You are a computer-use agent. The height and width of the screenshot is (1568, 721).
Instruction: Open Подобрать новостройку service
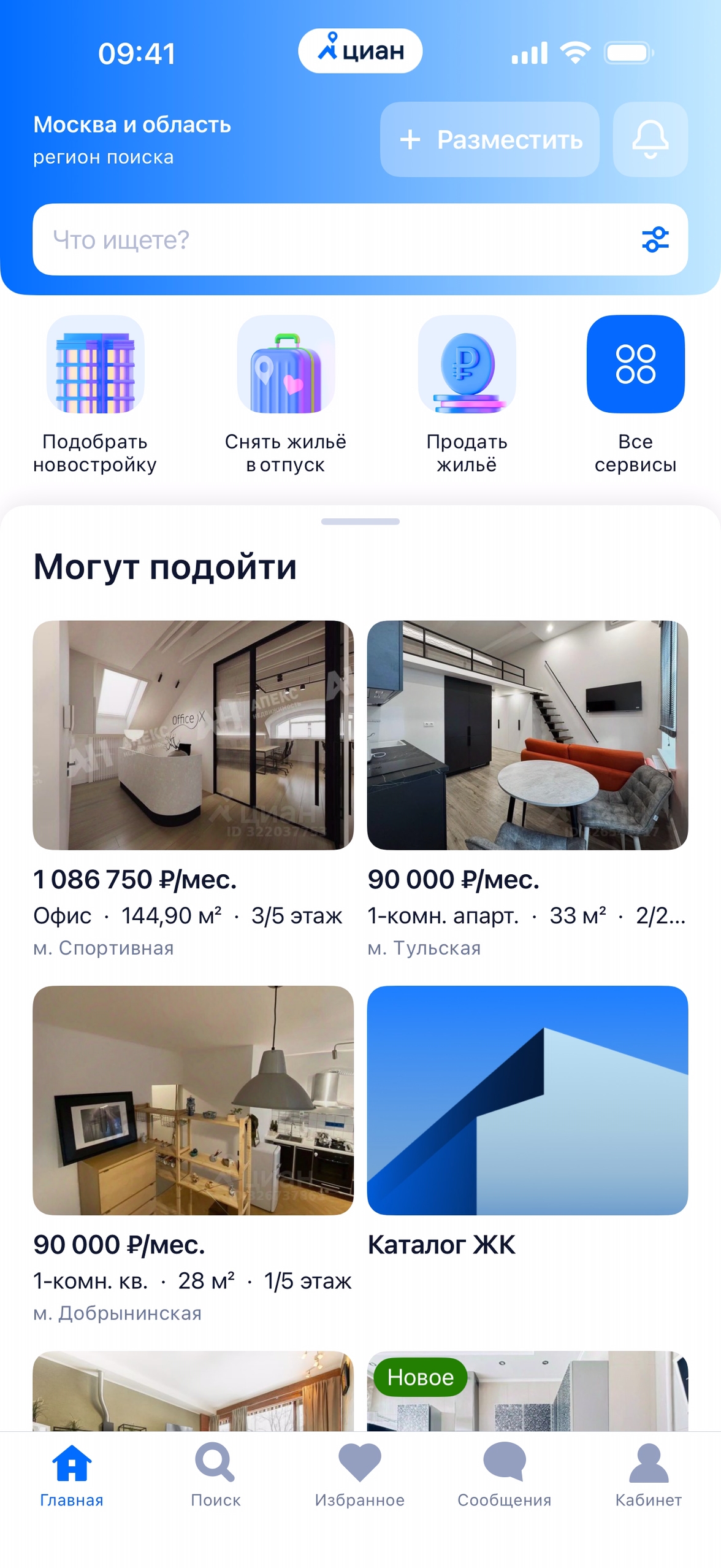pos(95,394)
